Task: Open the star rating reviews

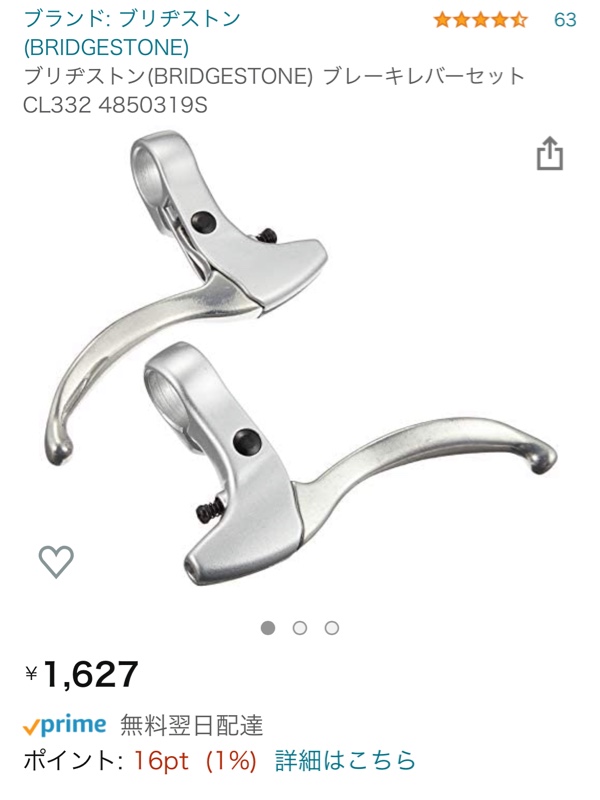Action: [x=480, y=20]
